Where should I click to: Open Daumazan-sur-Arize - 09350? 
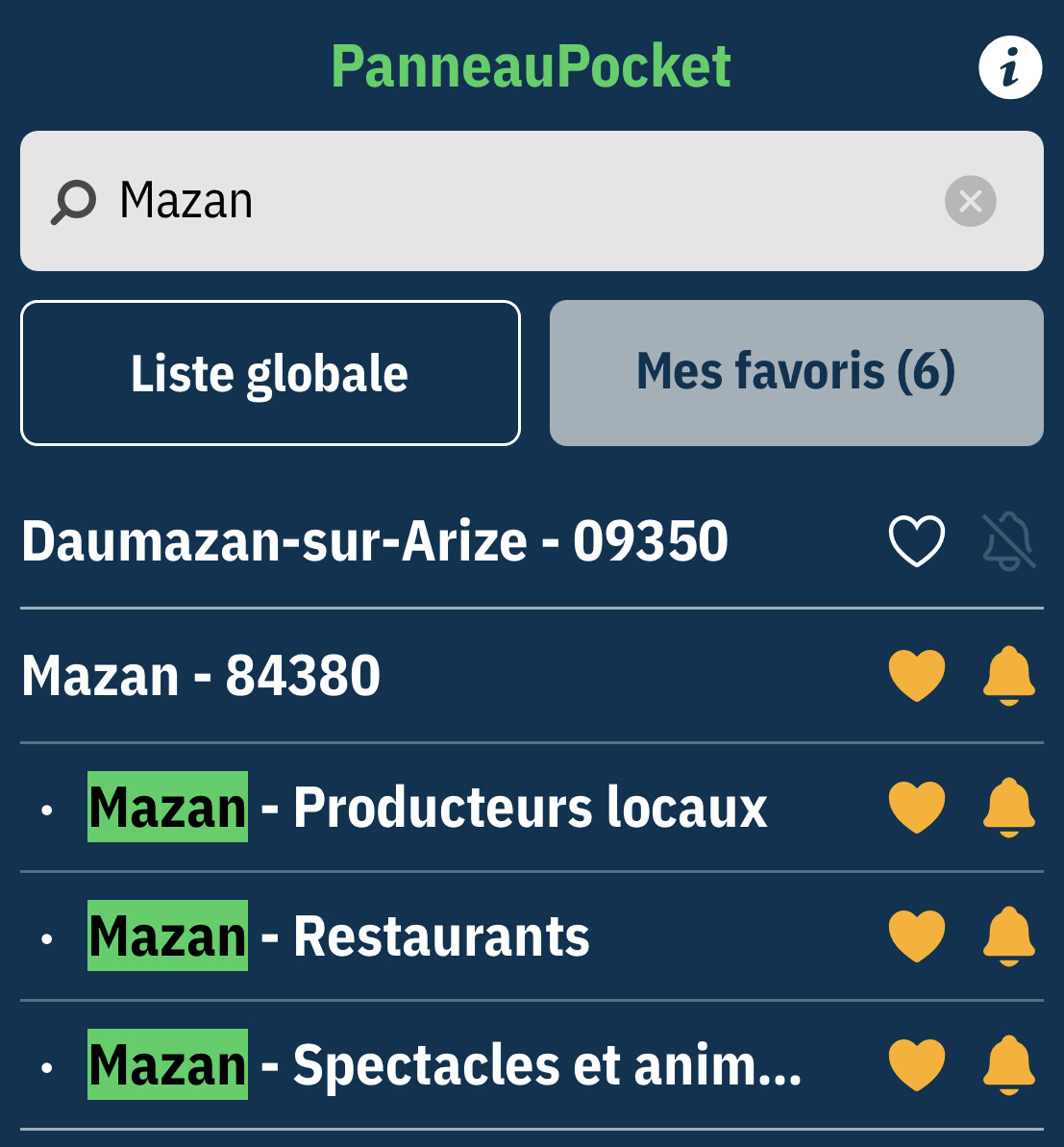[375, 541]
